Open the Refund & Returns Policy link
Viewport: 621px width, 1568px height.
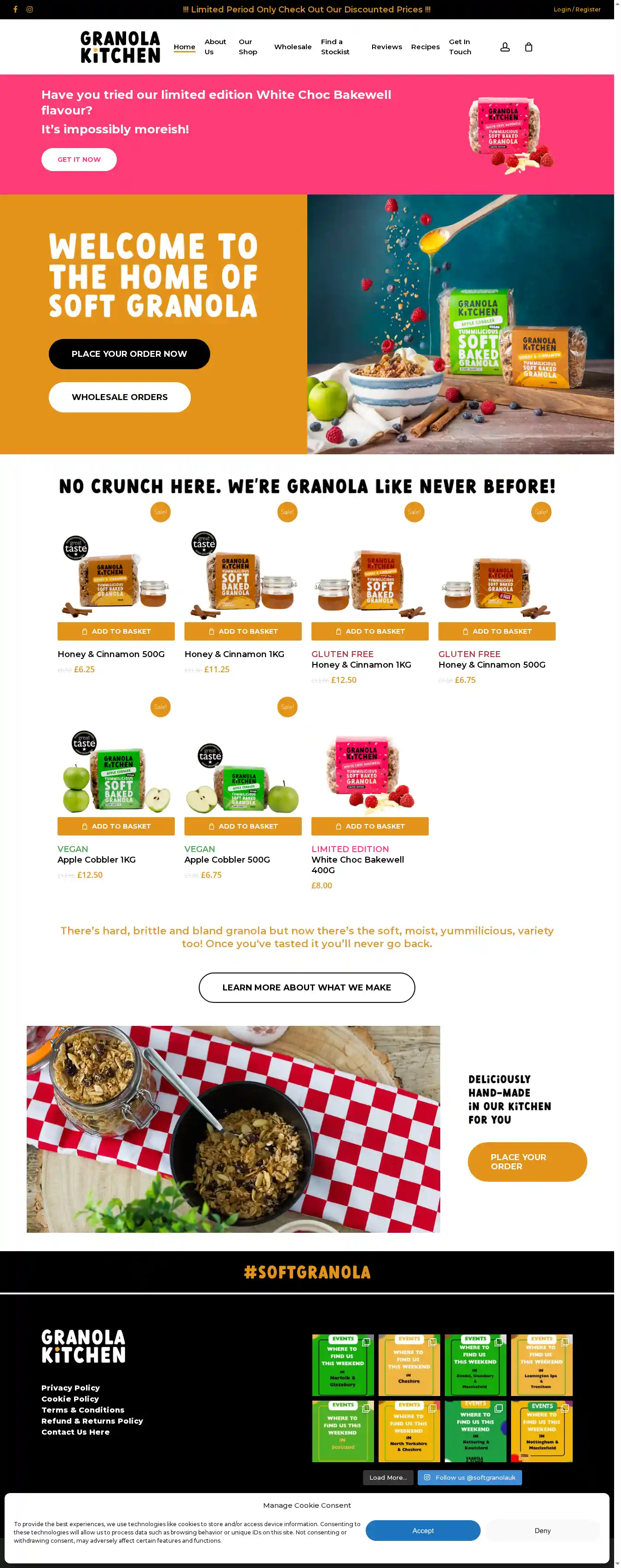[x=92, y=1421]
